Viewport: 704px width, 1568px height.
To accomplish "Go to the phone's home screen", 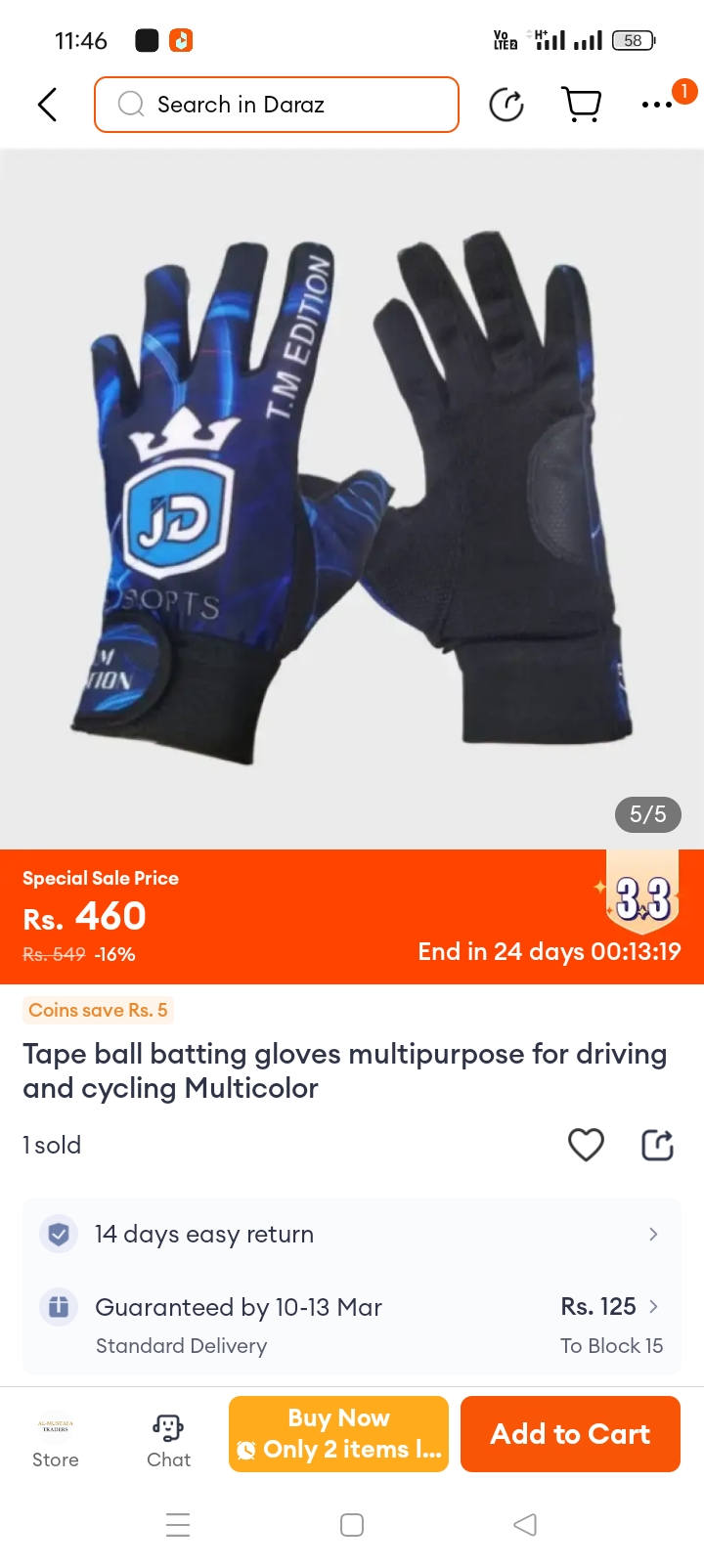I will pyautogui.click(x=352, y=1525).
